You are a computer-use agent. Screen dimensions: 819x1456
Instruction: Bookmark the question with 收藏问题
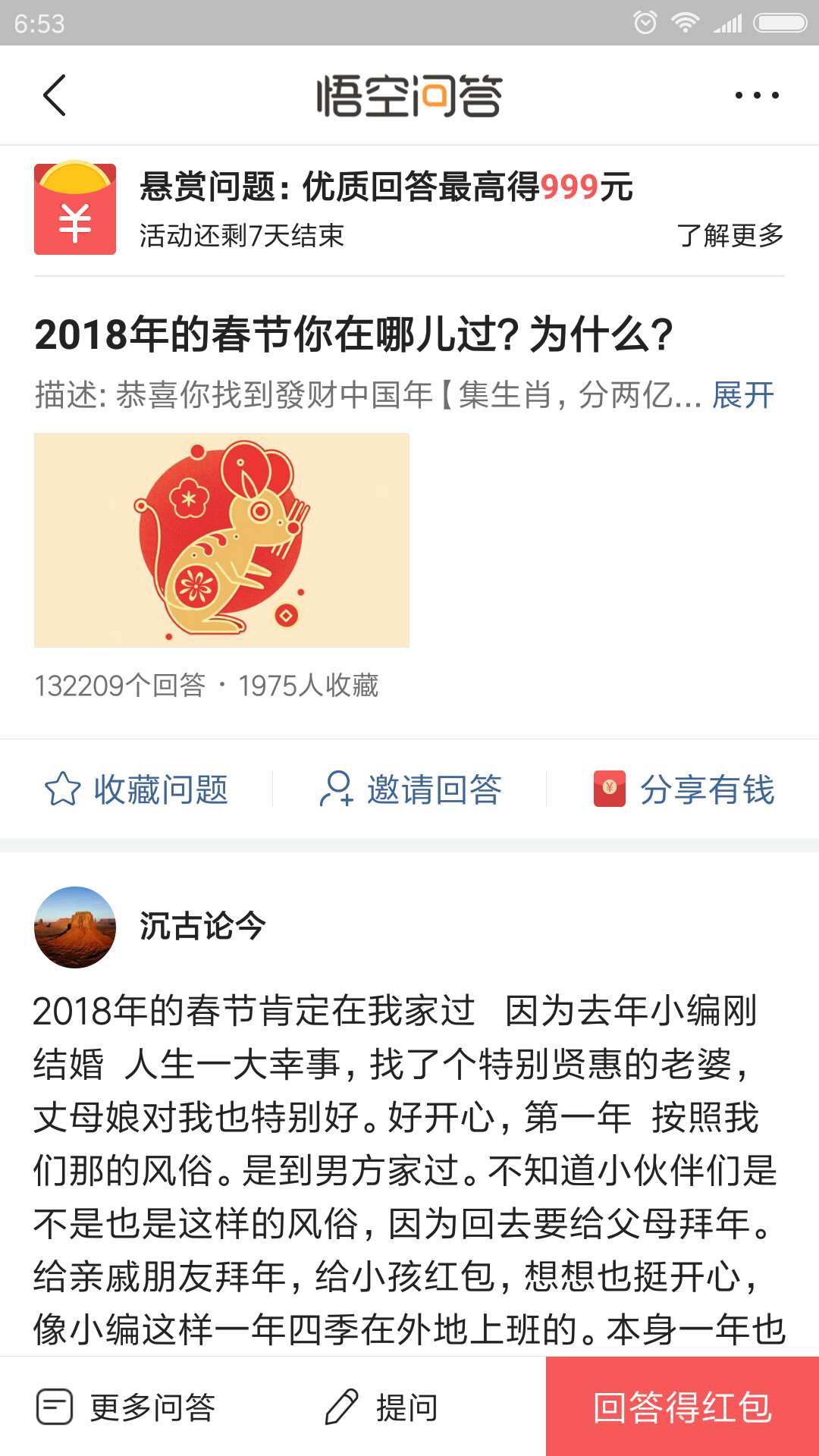pos(136,789)
